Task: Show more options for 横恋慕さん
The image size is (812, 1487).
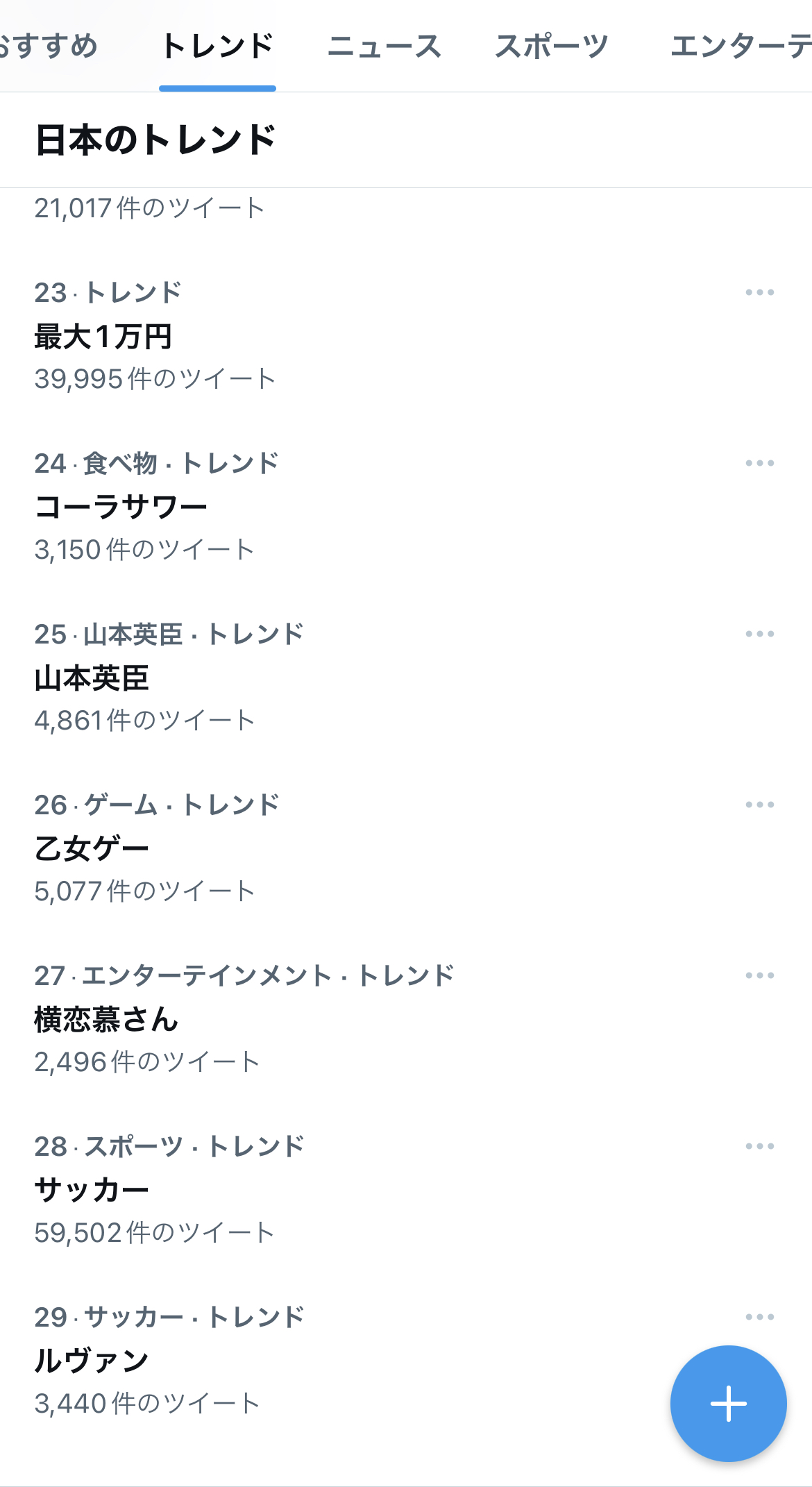Action: [x=759, y=975]
